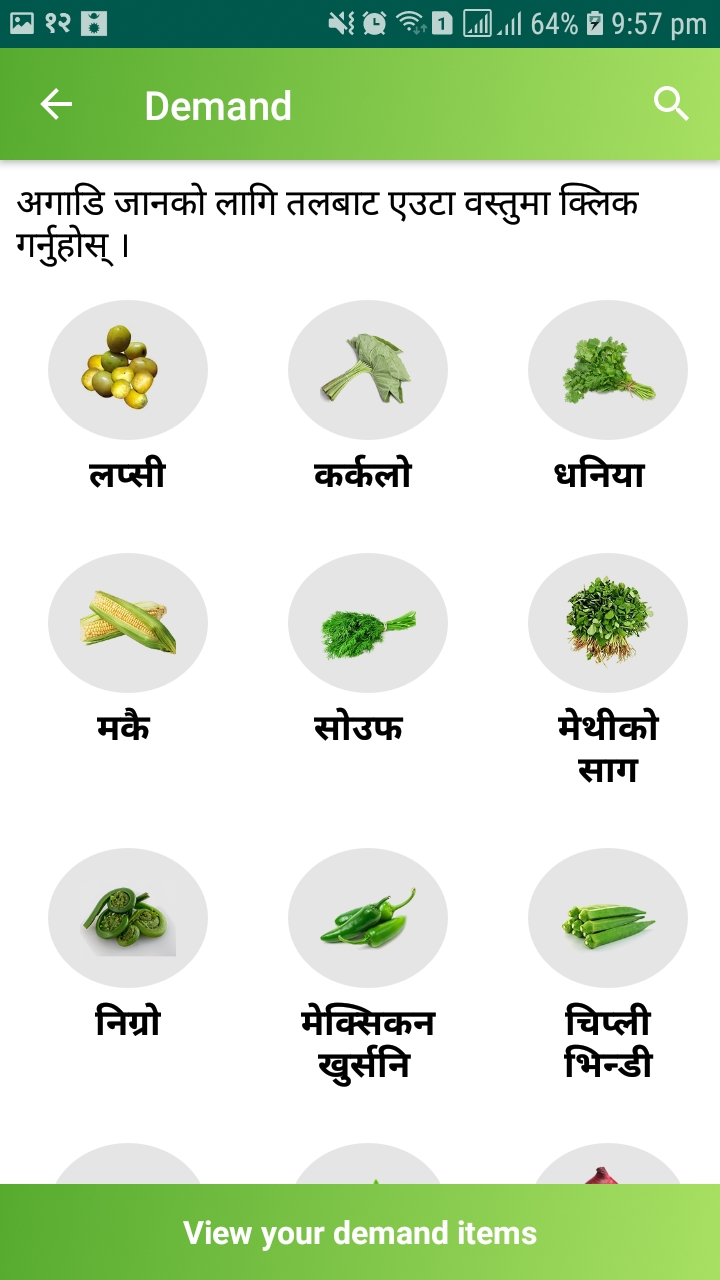Choose the मेथीको साग item

[607, 623]
